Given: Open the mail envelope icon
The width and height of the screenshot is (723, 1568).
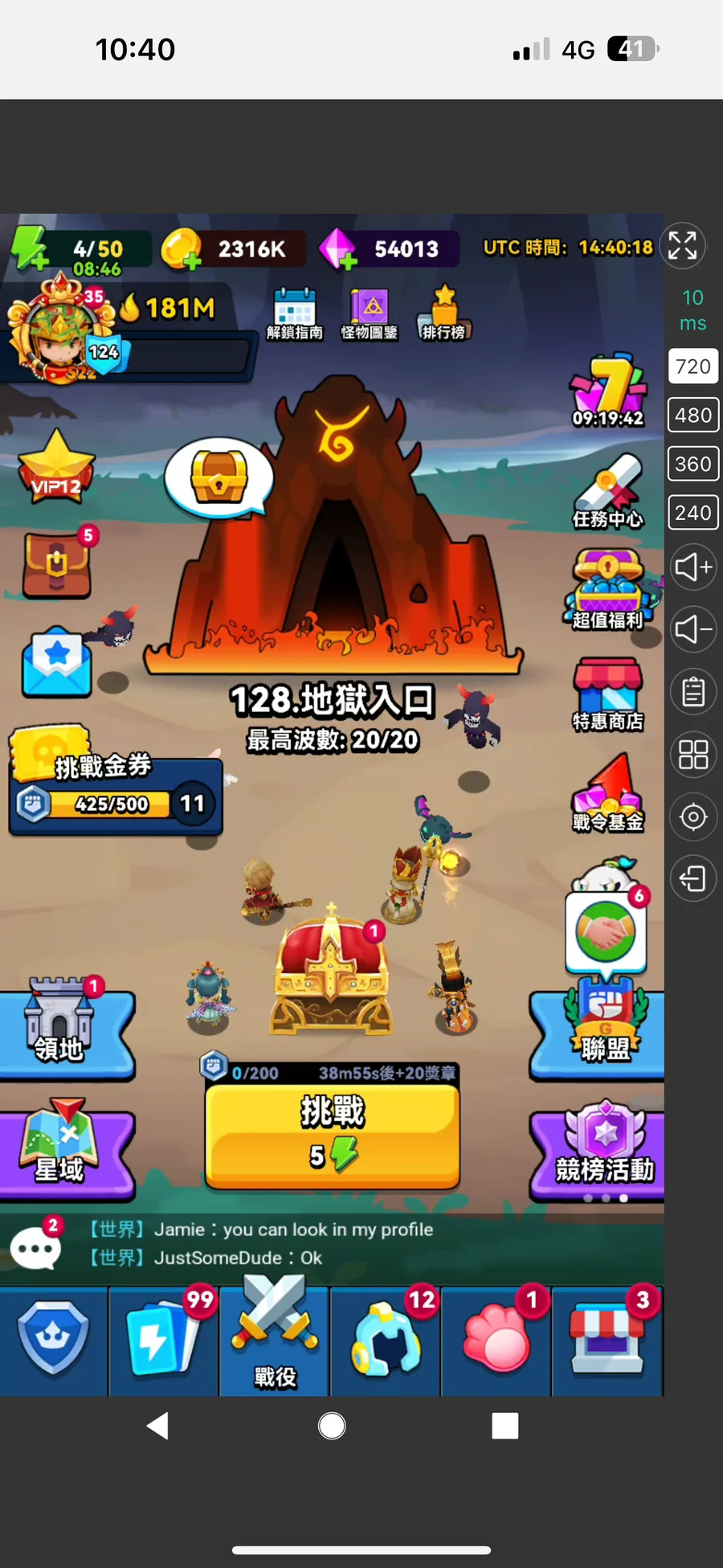Looking at the screenshot, I should [56, 662].
